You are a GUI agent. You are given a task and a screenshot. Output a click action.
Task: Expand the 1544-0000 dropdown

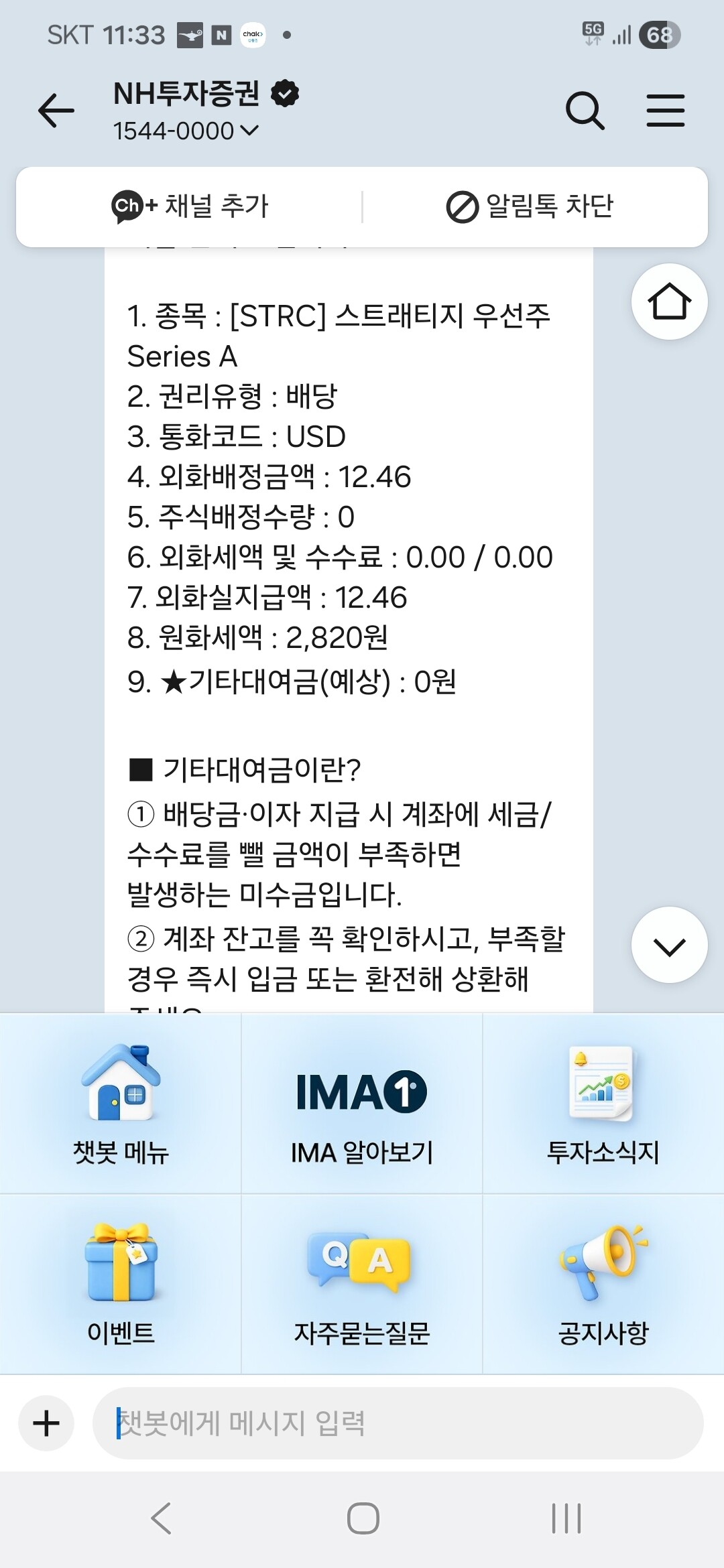point(186,131)
